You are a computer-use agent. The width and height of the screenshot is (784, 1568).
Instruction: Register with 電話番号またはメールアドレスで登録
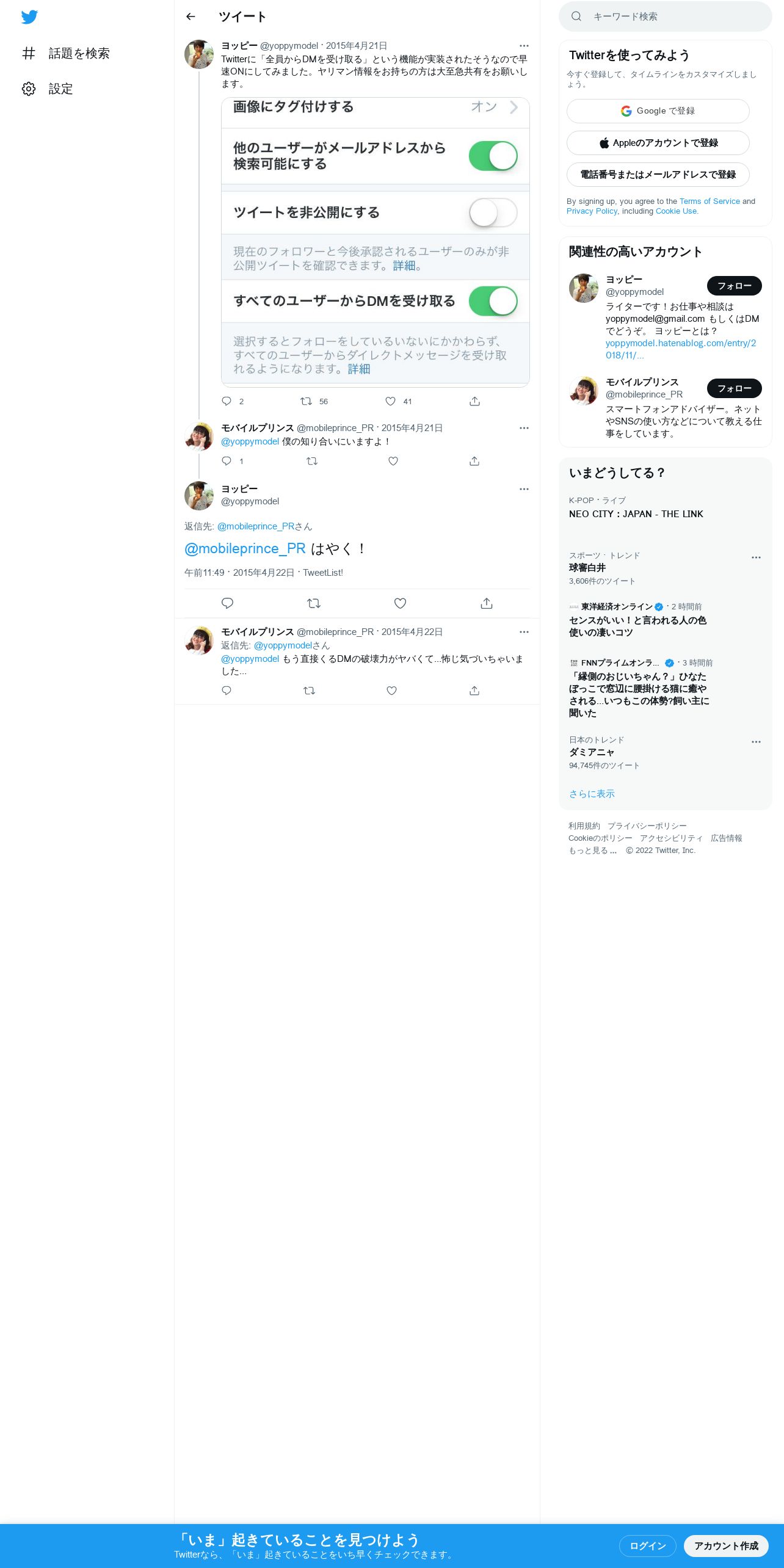(x=658, y=175)
